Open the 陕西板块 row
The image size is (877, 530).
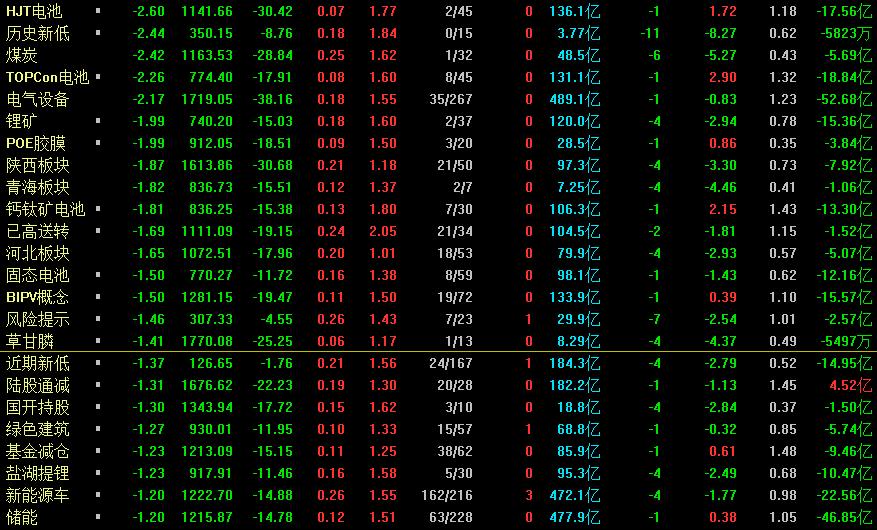(x=38, y=165)
